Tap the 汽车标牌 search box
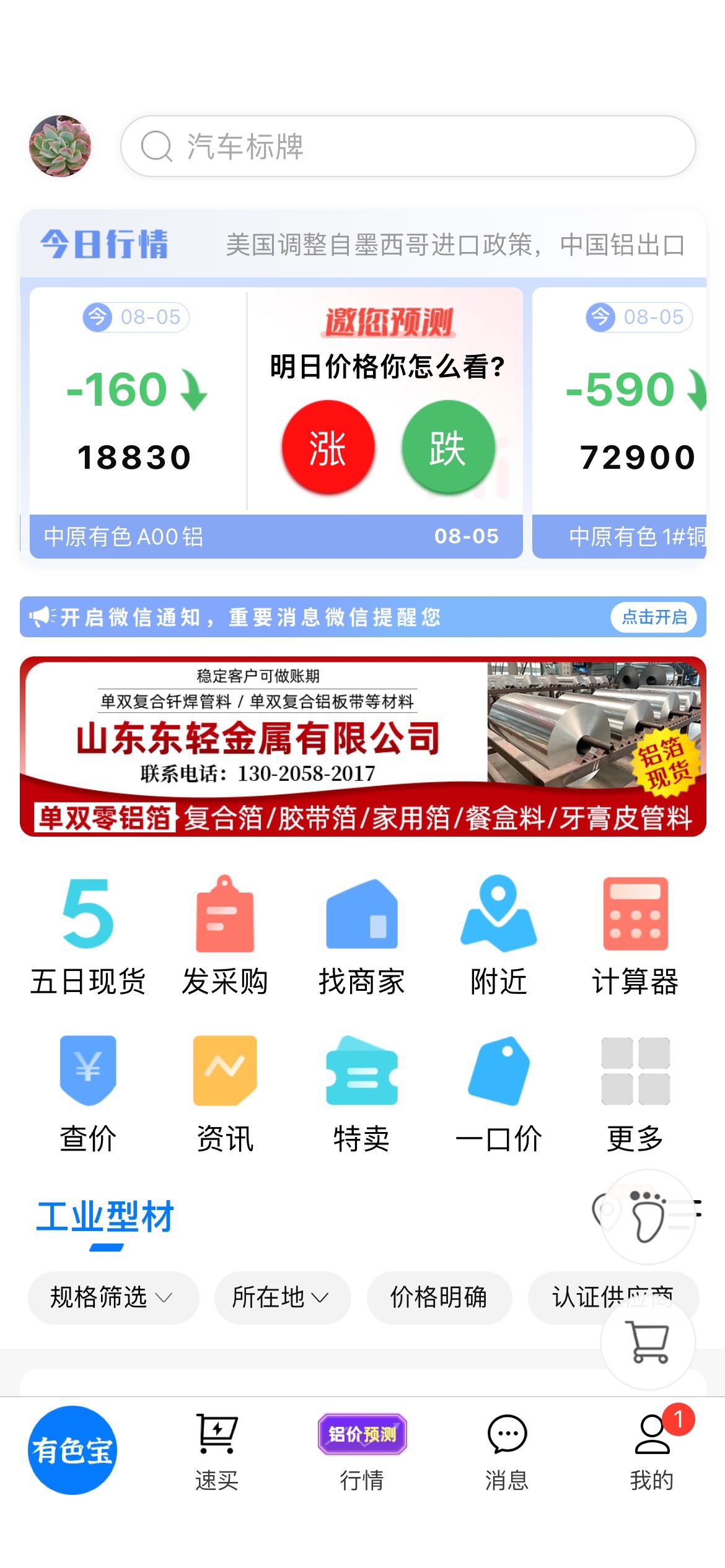Viewport: 725px width, 1568px height. tap(408, 146)
